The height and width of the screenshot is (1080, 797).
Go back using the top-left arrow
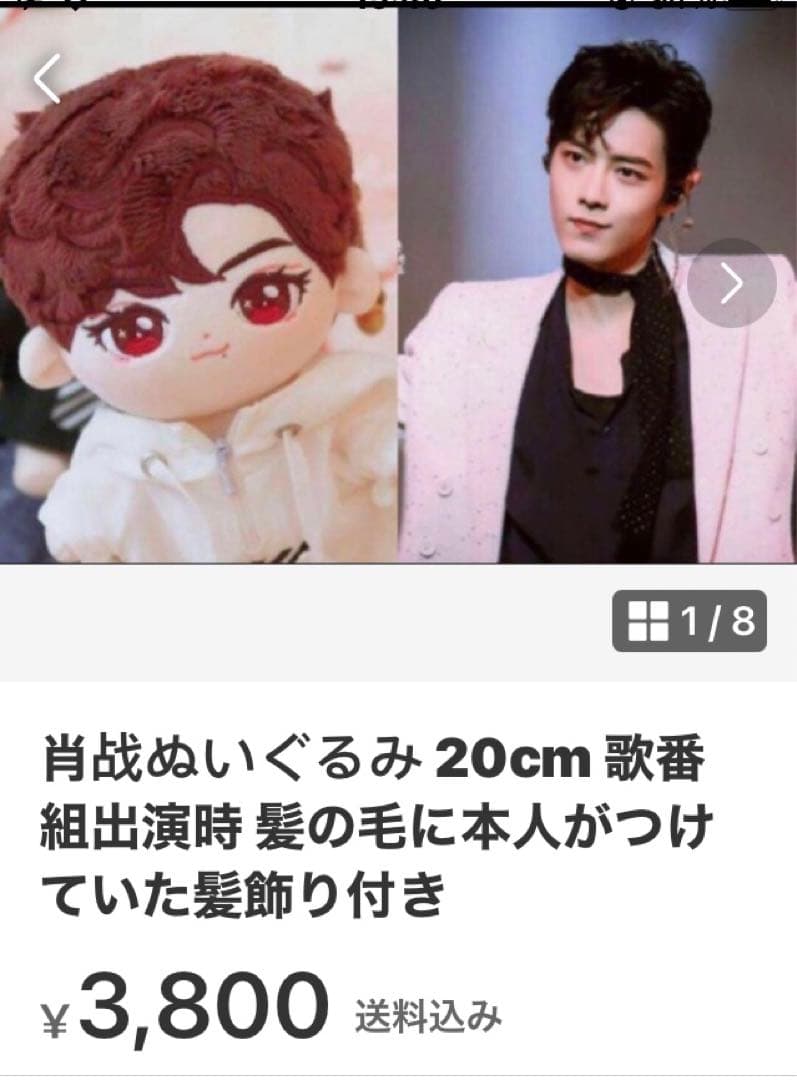tap(47, 80)
